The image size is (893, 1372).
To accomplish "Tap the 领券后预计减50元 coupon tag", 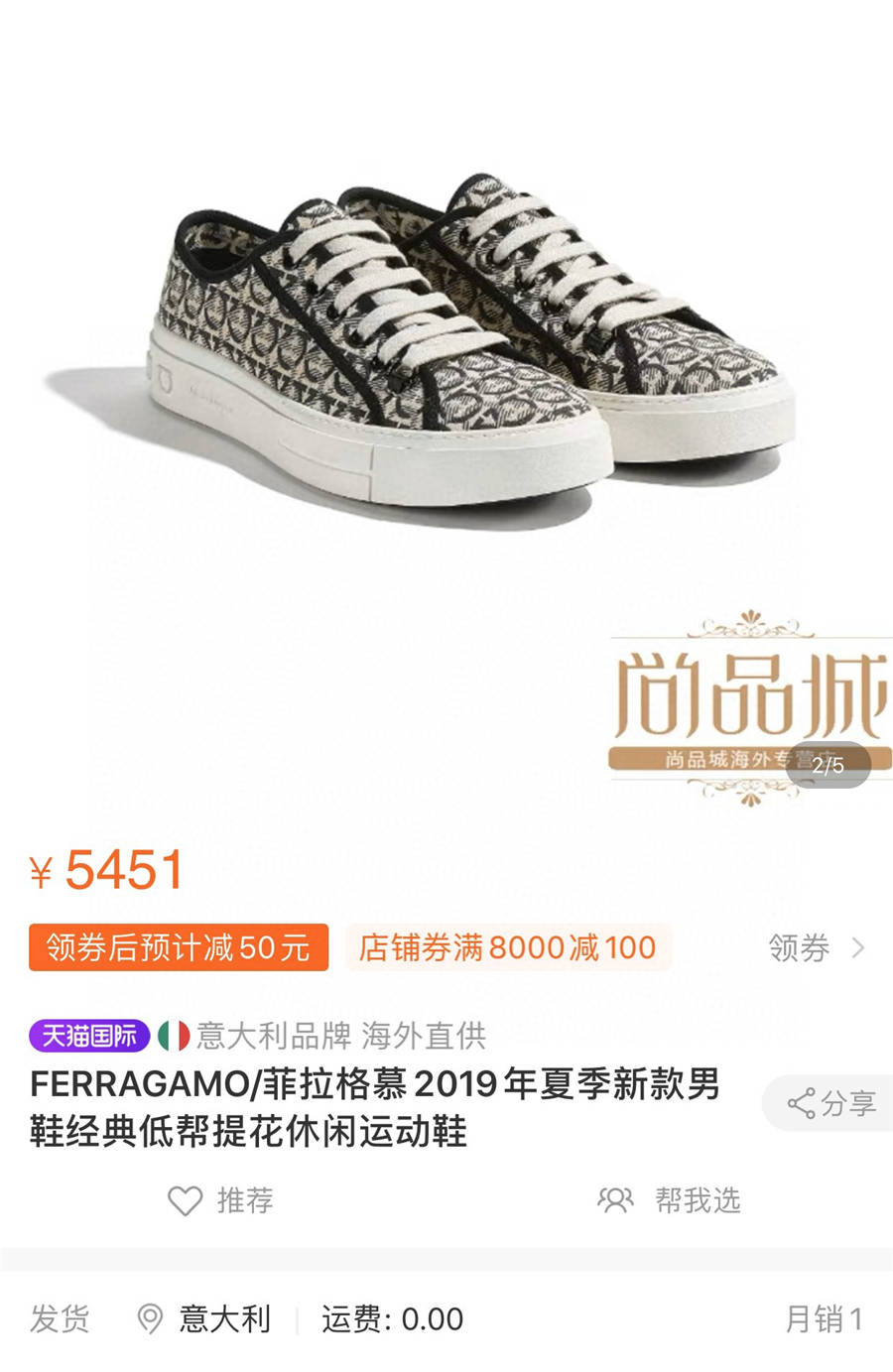I will pos(179,947).
